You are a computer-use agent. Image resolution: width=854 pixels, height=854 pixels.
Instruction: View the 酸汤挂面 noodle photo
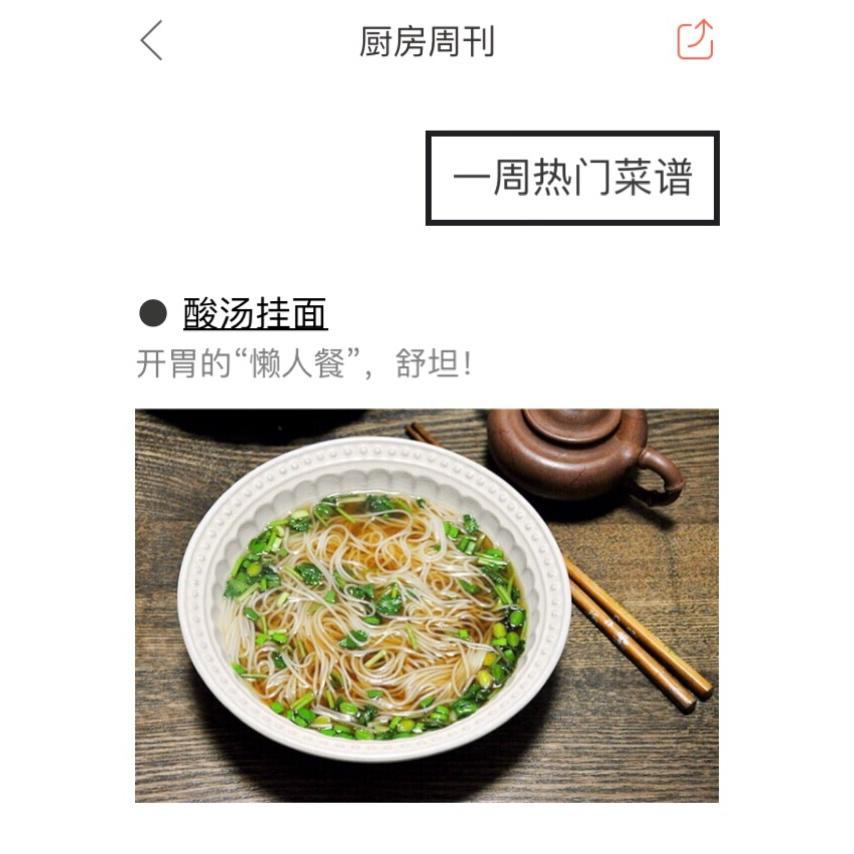pyautogui.click(x=426, y=605)
